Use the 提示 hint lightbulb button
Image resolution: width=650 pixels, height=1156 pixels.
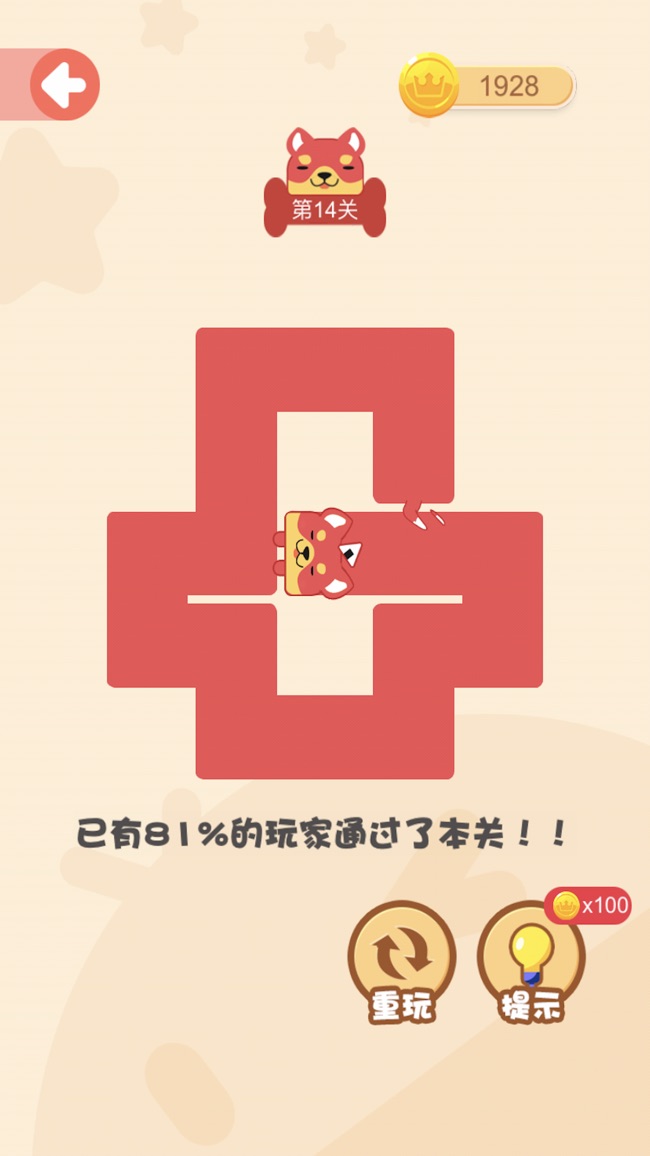click(x=531, y=962)
